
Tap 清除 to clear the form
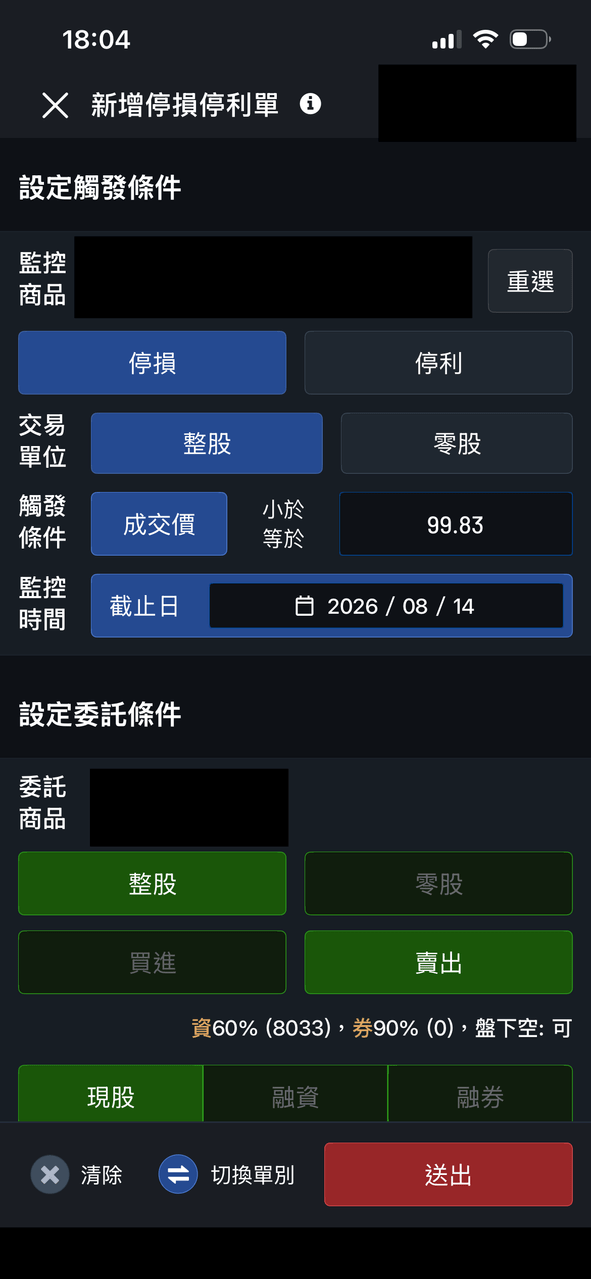(x=77, y=1175)
